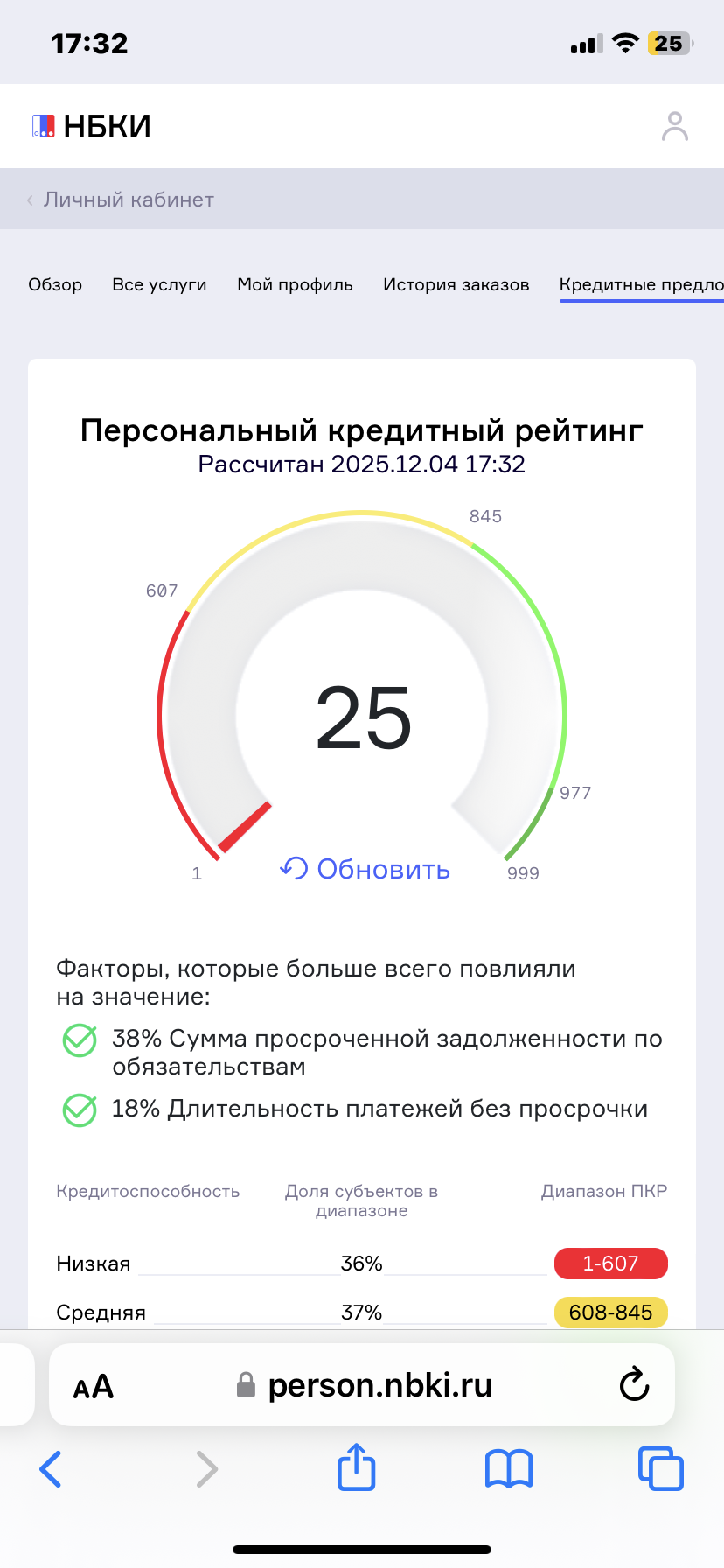Image resolution: width=724 pixels, height=1568 pixels.
Task: Tap the person.nbki.ru address bar
Action: coord(367,1385)
